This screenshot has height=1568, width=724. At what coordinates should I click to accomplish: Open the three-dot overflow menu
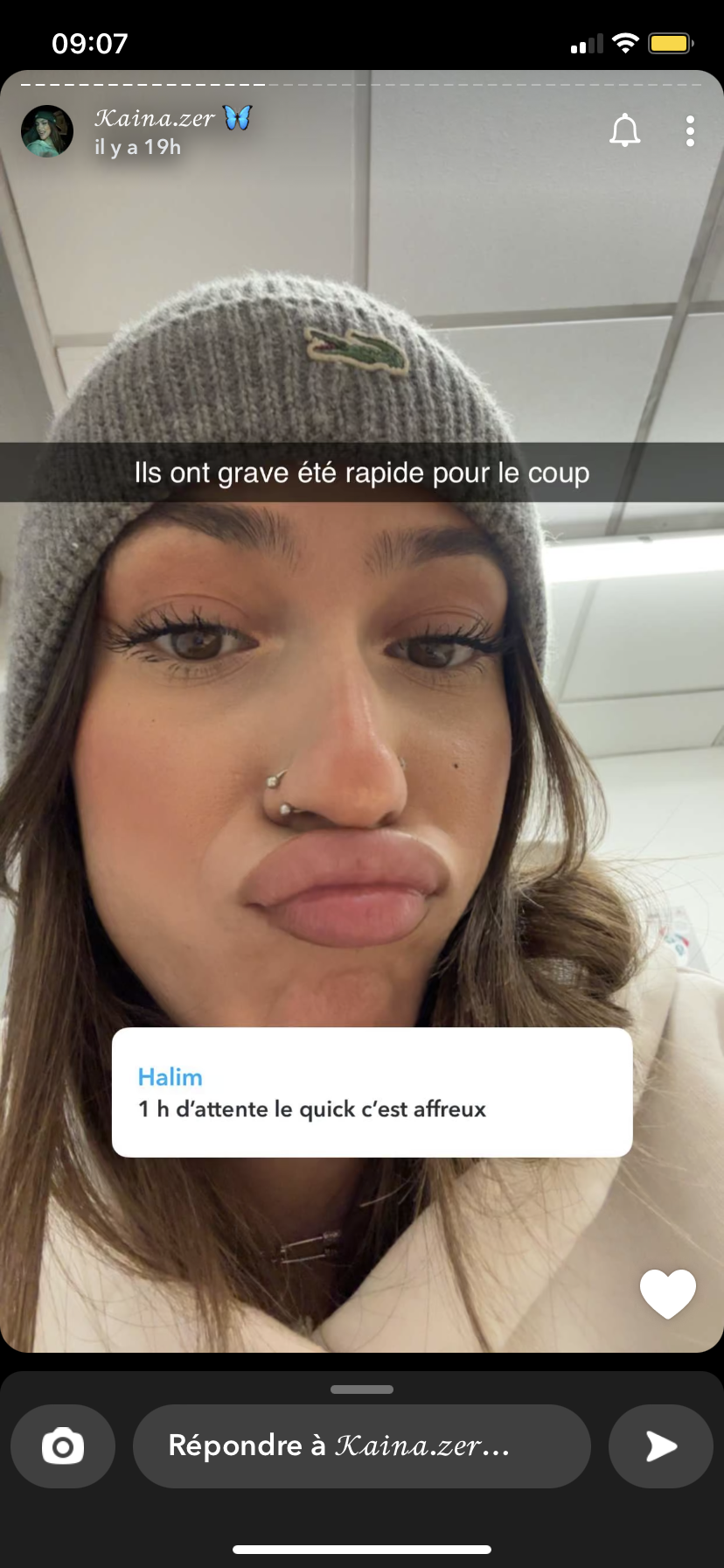(x=690, y=131)
